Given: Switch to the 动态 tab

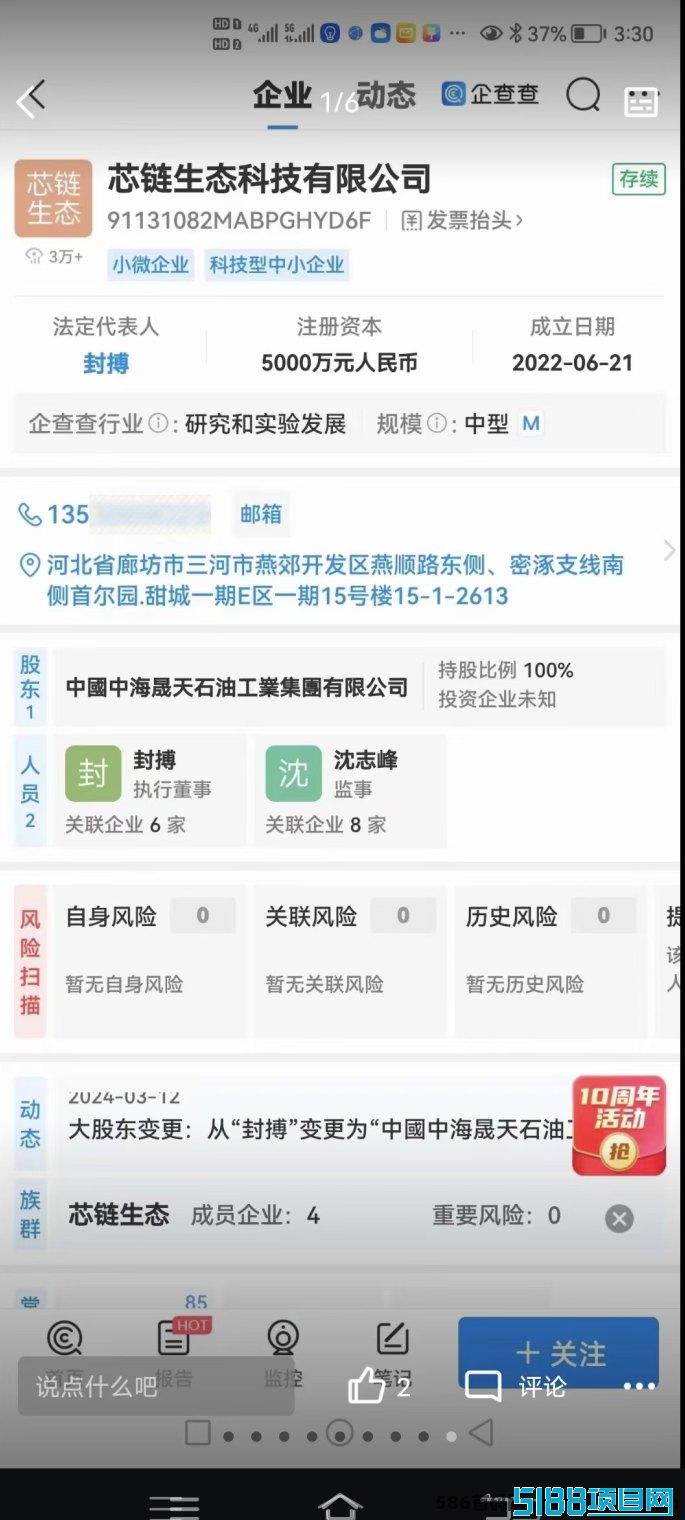Looking at the screenshot, I should point(386,96).
